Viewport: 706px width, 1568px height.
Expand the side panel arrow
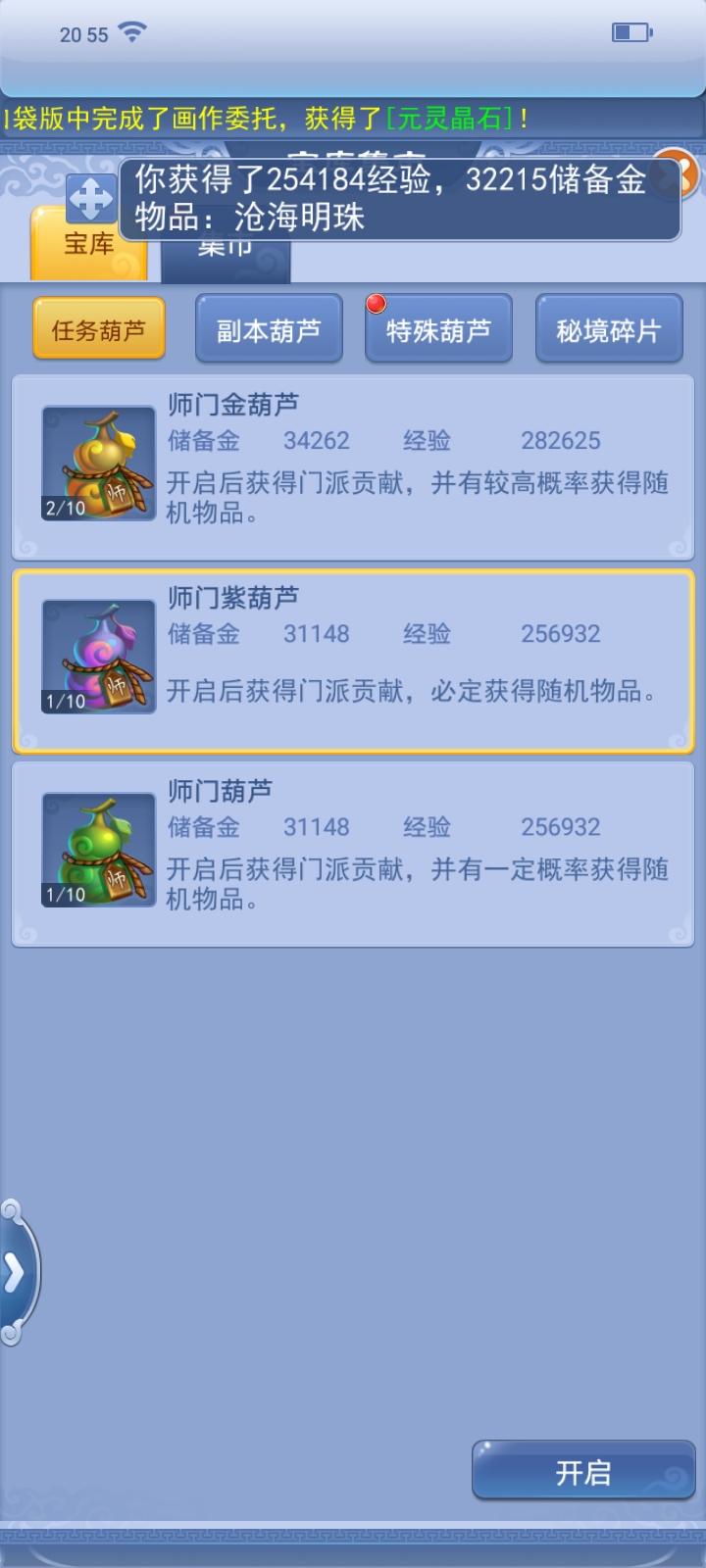click(x=15, y=1272)
